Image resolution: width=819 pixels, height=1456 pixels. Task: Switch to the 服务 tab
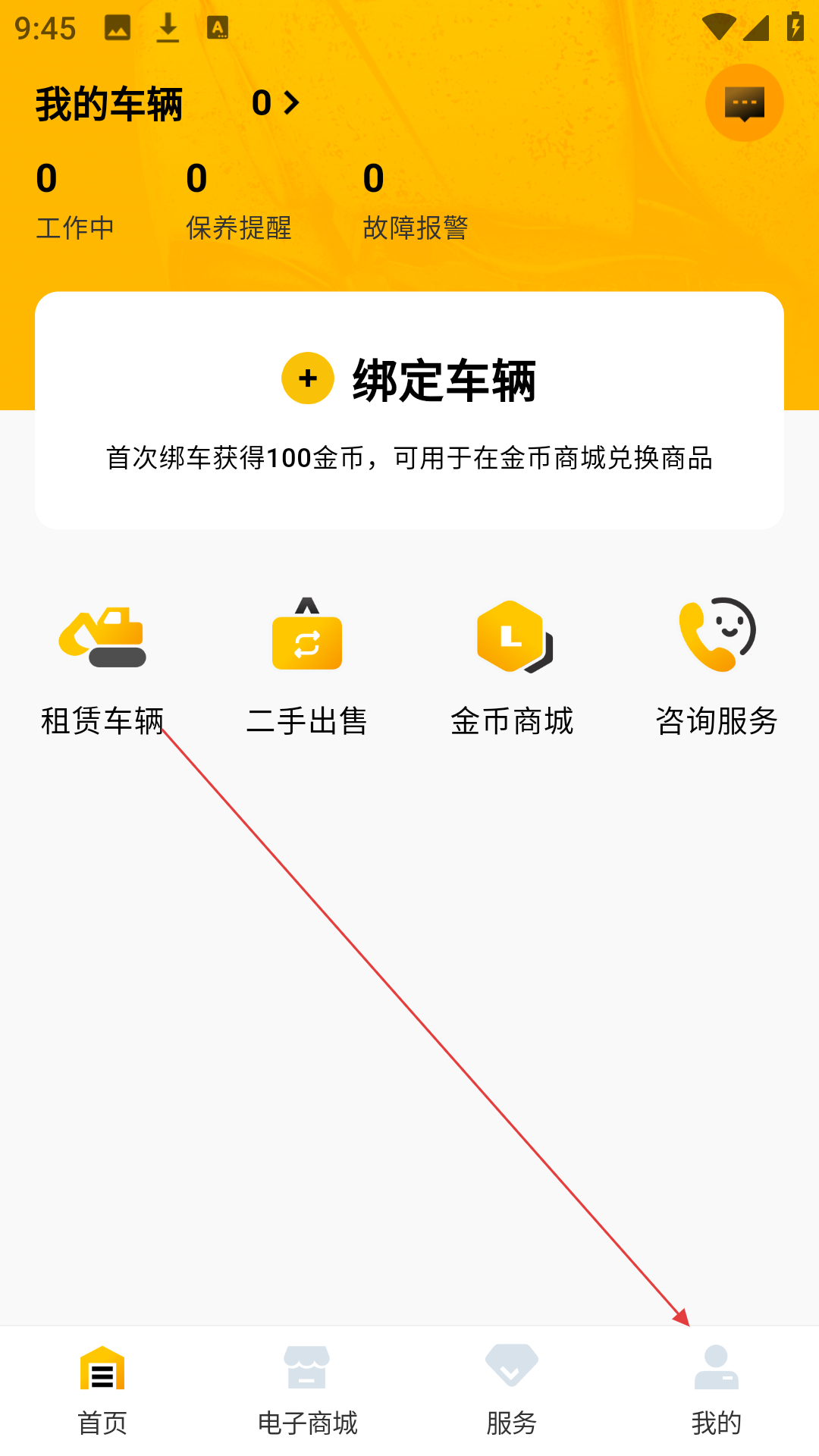coord(512,1391)
